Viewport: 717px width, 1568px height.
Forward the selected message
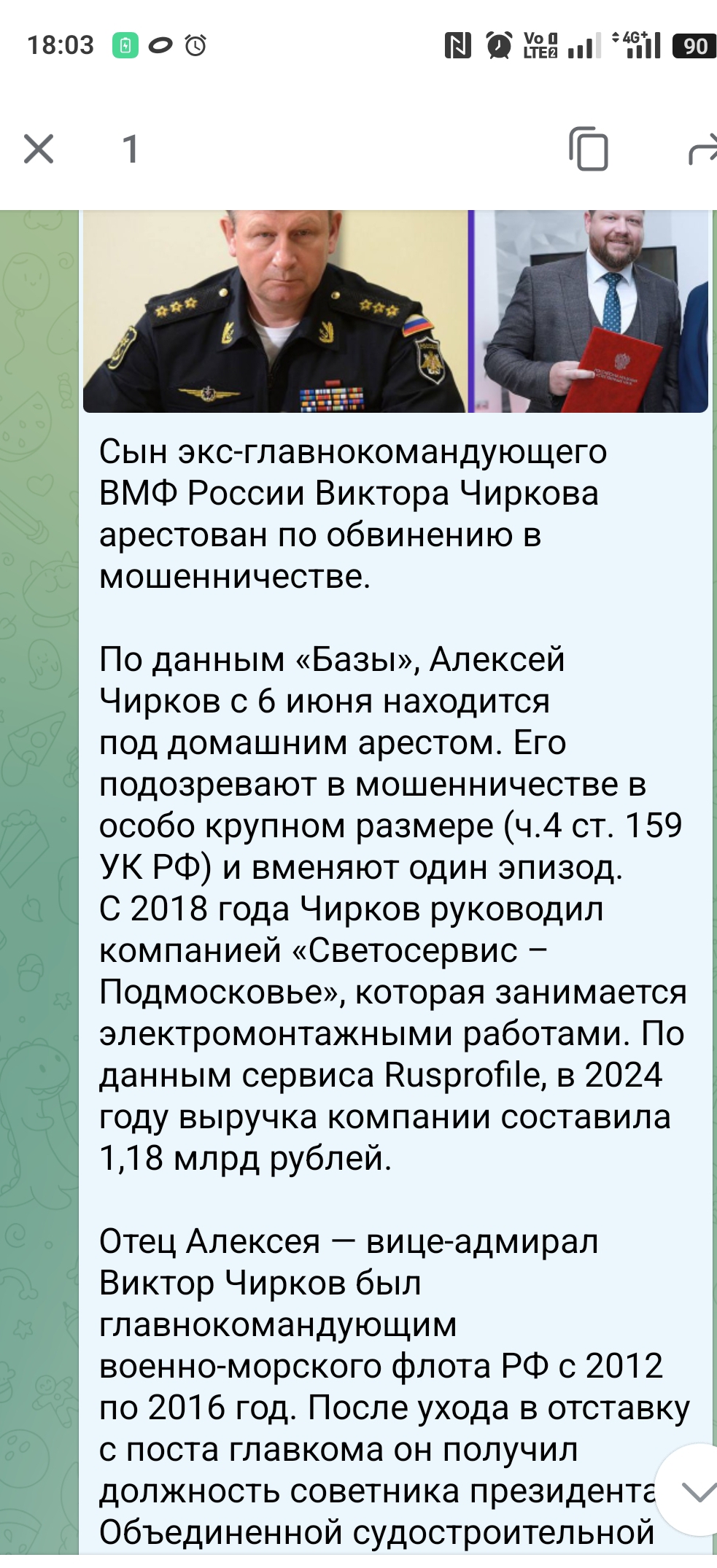coord(702,150)
